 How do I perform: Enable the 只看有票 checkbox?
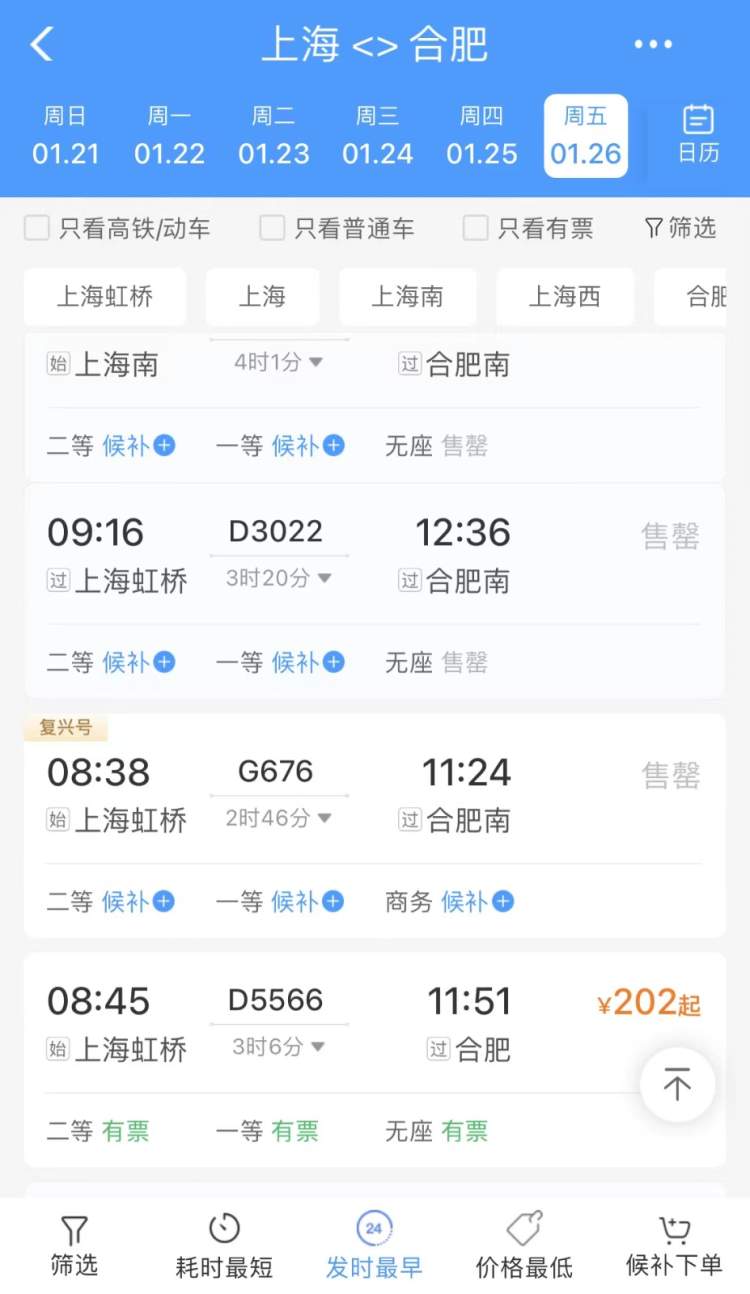pos(475,228)
